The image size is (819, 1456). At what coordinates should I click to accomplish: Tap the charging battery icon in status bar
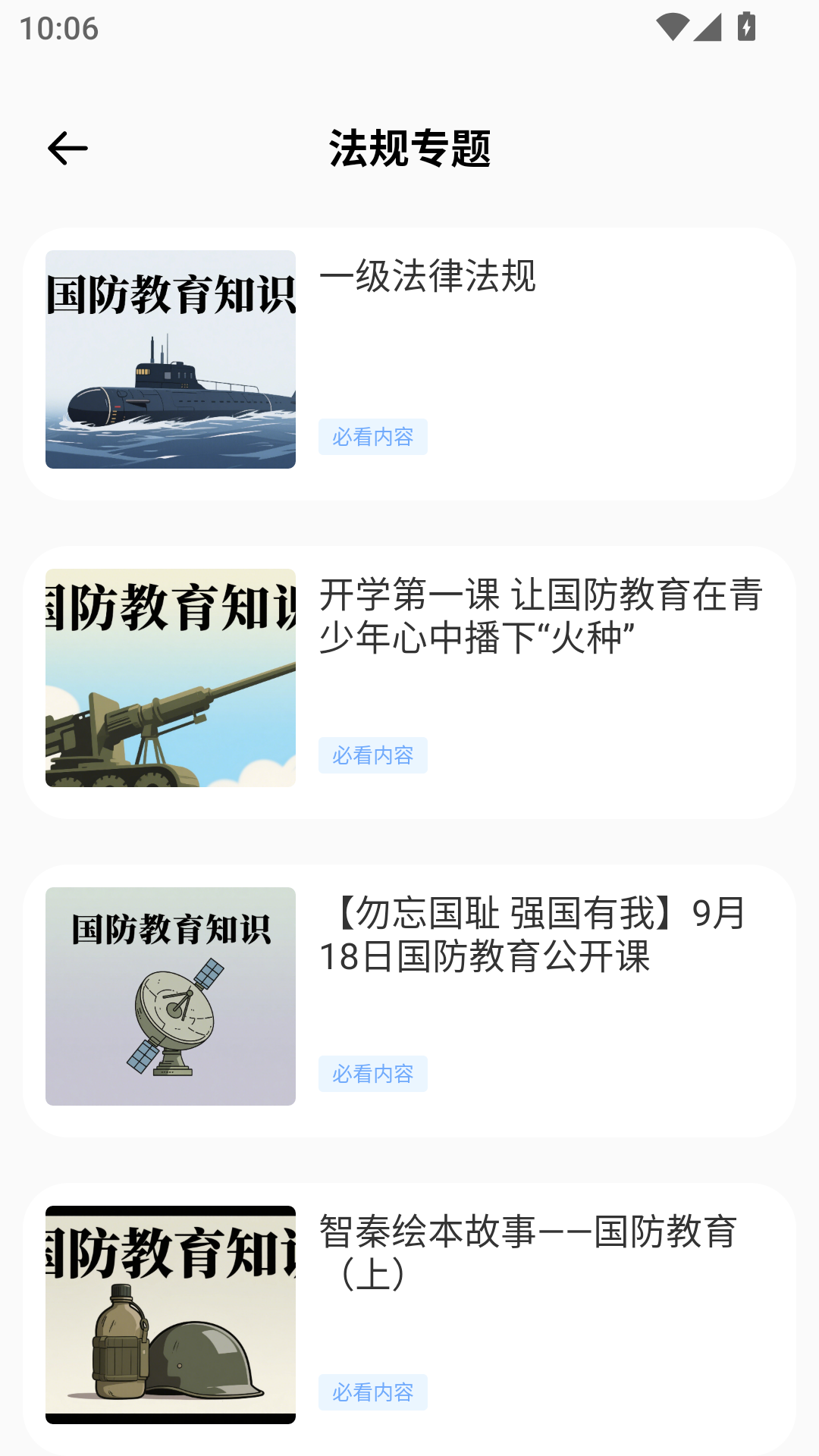745,25
